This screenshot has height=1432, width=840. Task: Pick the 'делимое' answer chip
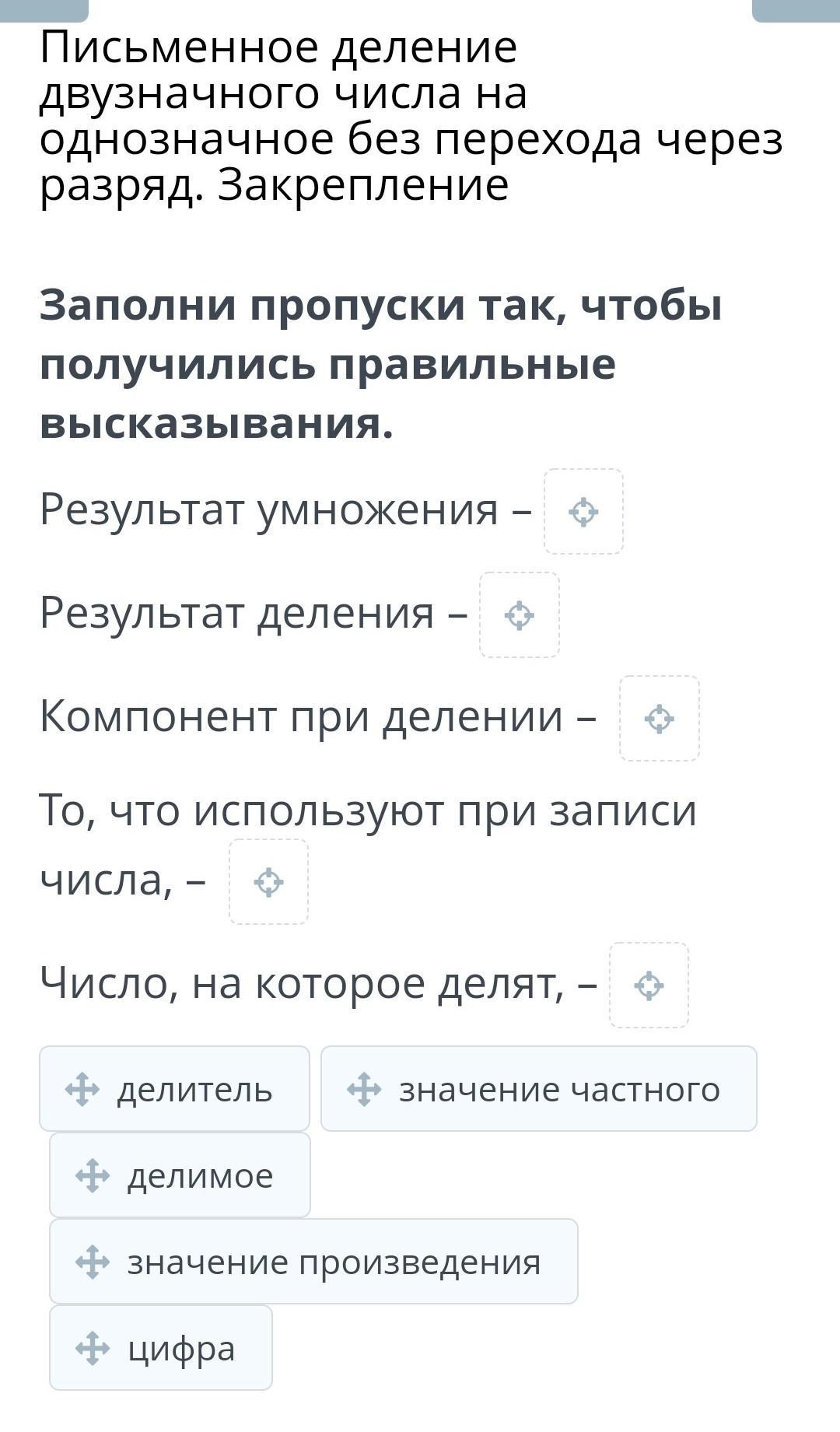180,1175
